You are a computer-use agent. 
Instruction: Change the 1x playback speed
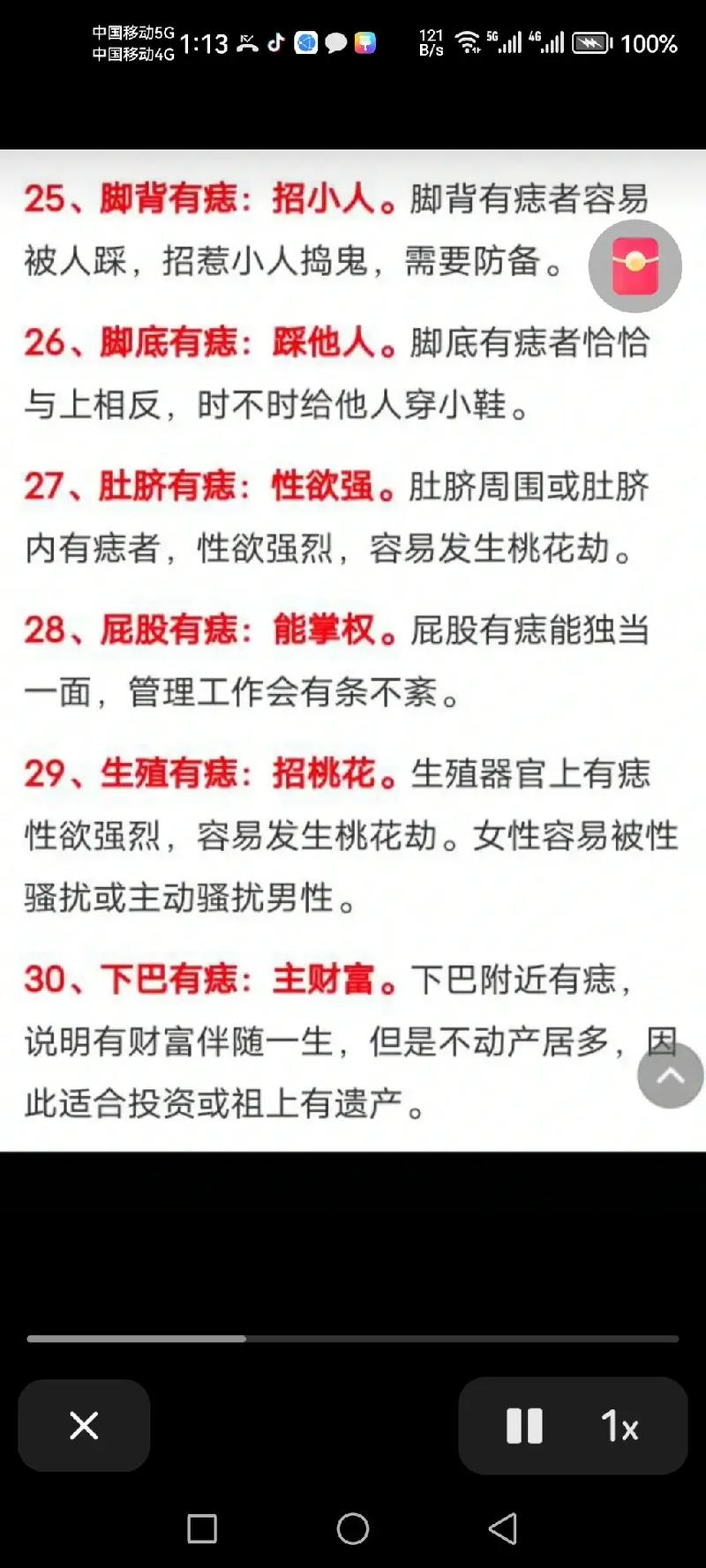[620, 1426]
